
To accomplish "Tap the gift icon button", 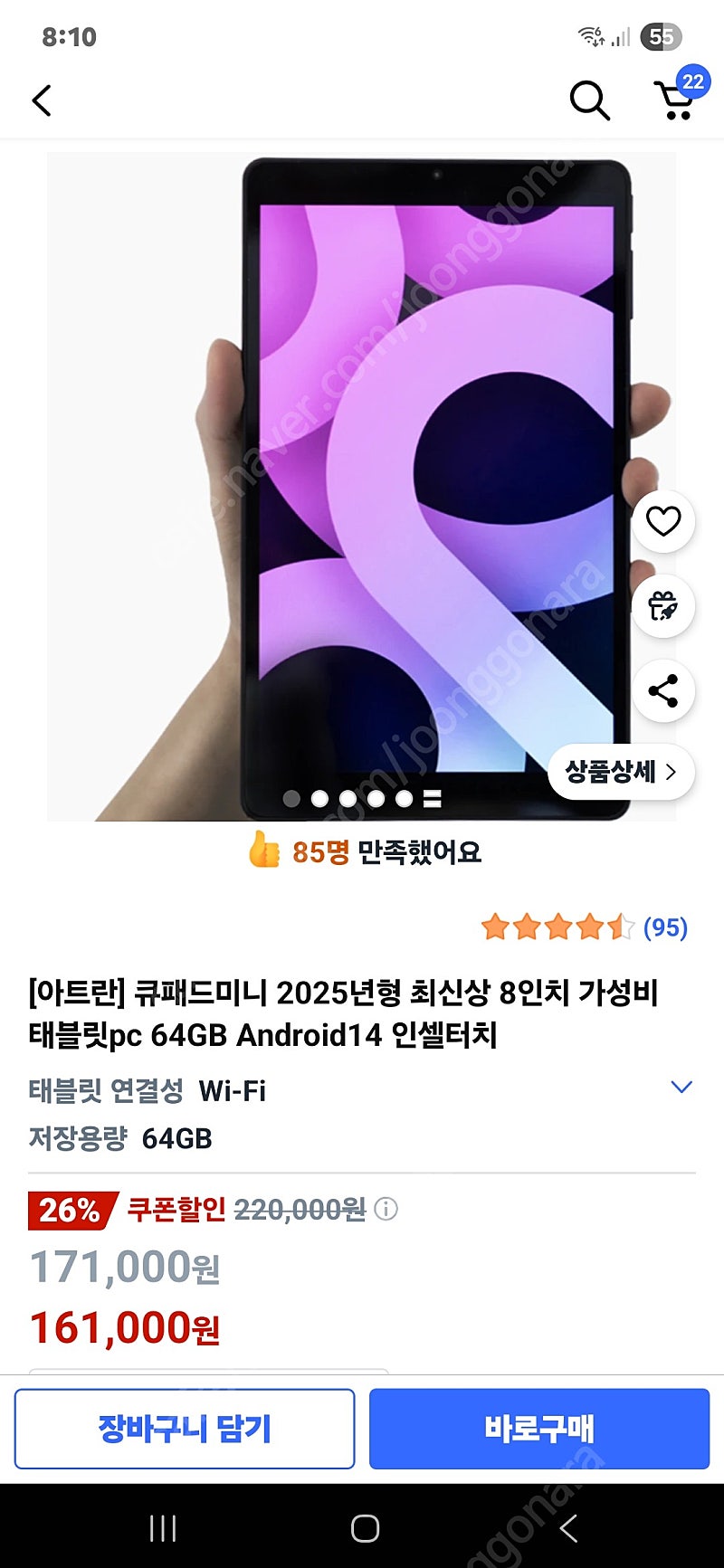I will (x=663, y=605).
